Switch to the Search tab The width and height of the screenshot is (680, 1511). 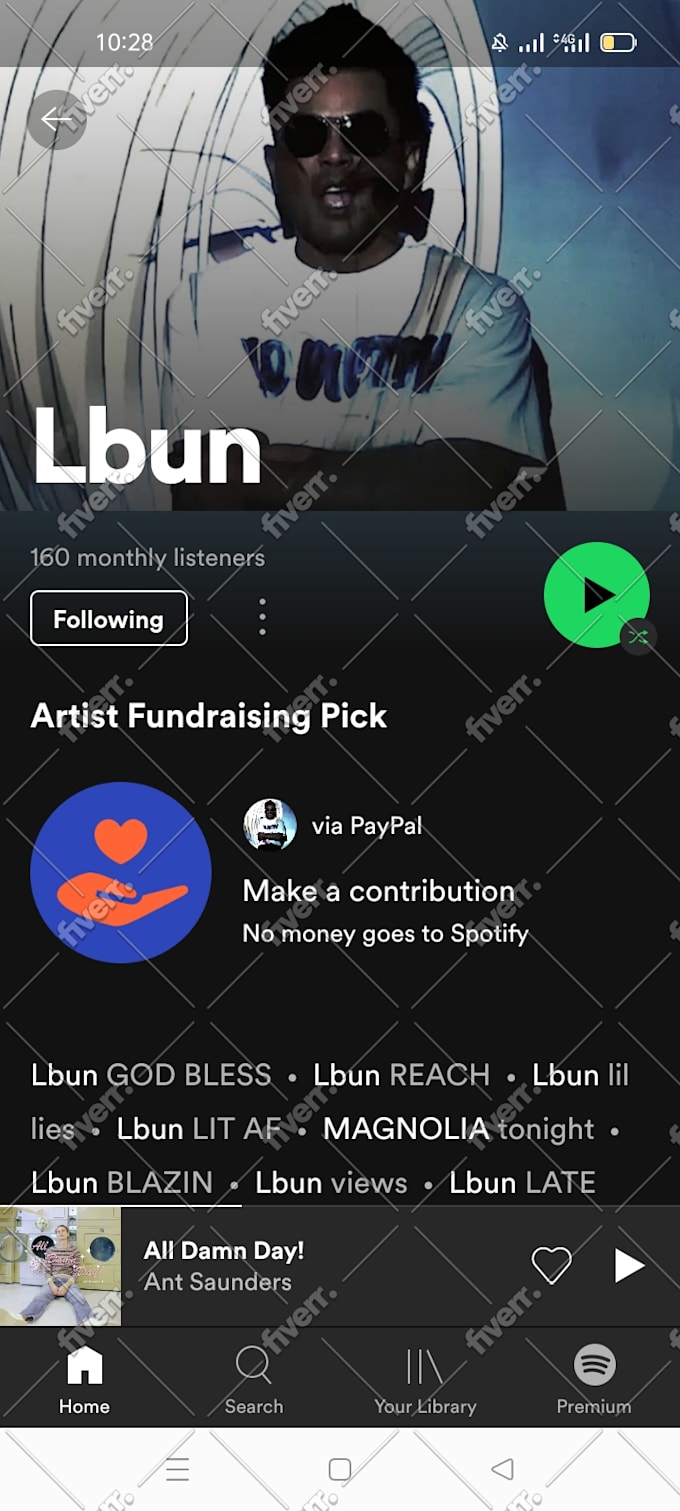pyautogui.click(x=254, y=1379)
